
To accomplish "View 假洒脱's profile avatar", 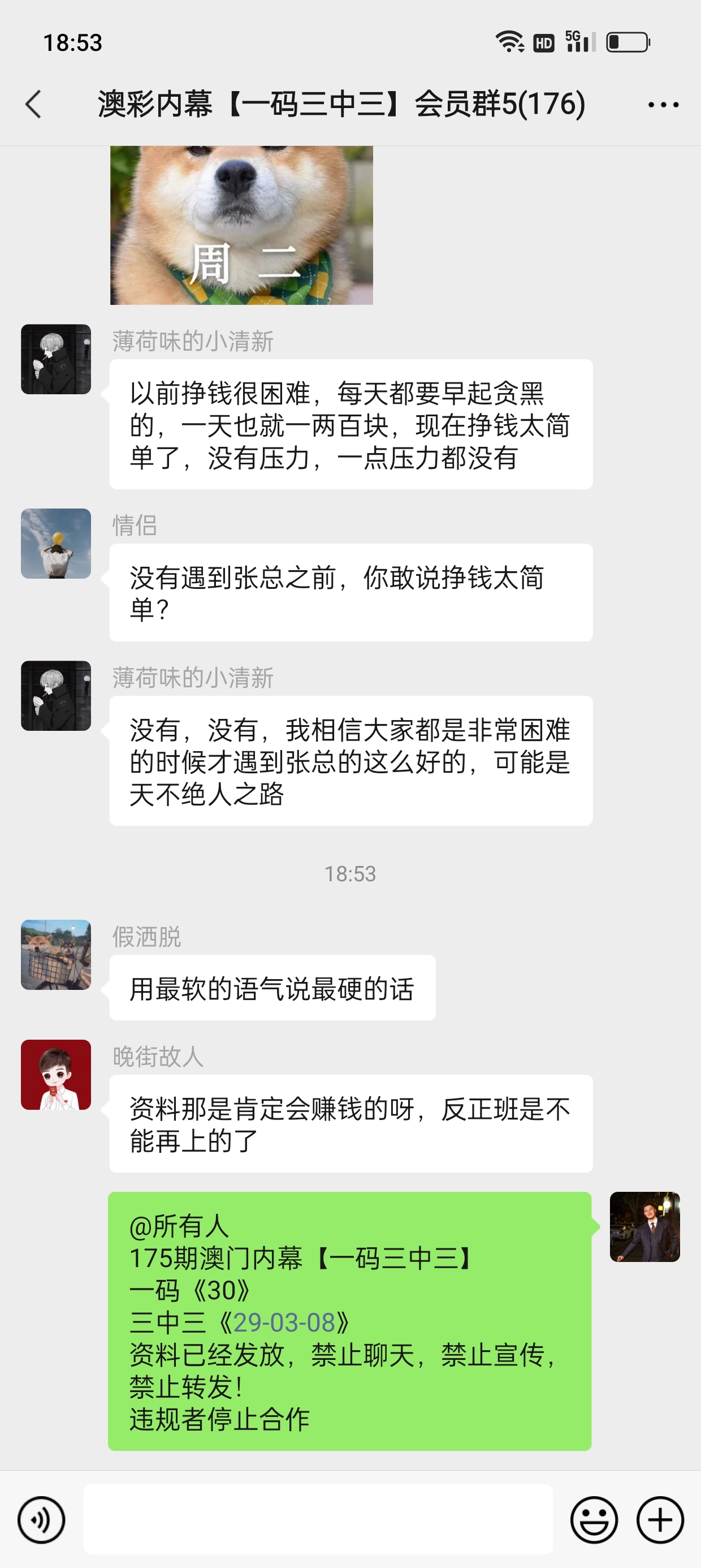I will point(56,954).
